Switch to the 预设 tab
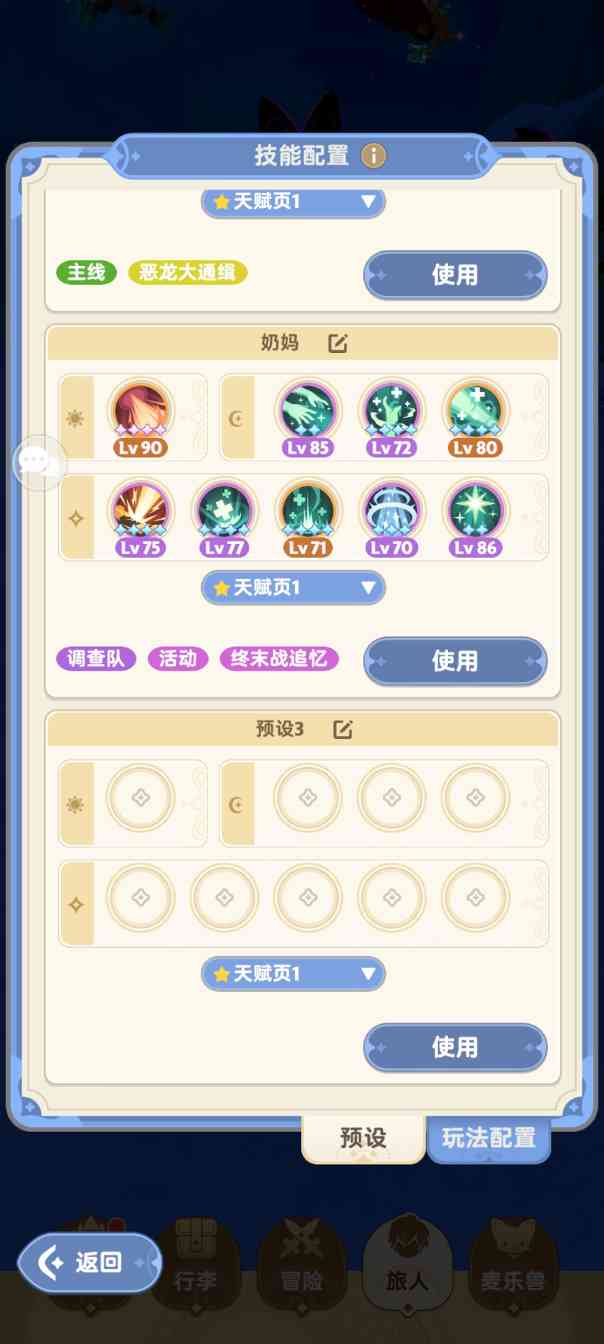 click(363, 1138)
